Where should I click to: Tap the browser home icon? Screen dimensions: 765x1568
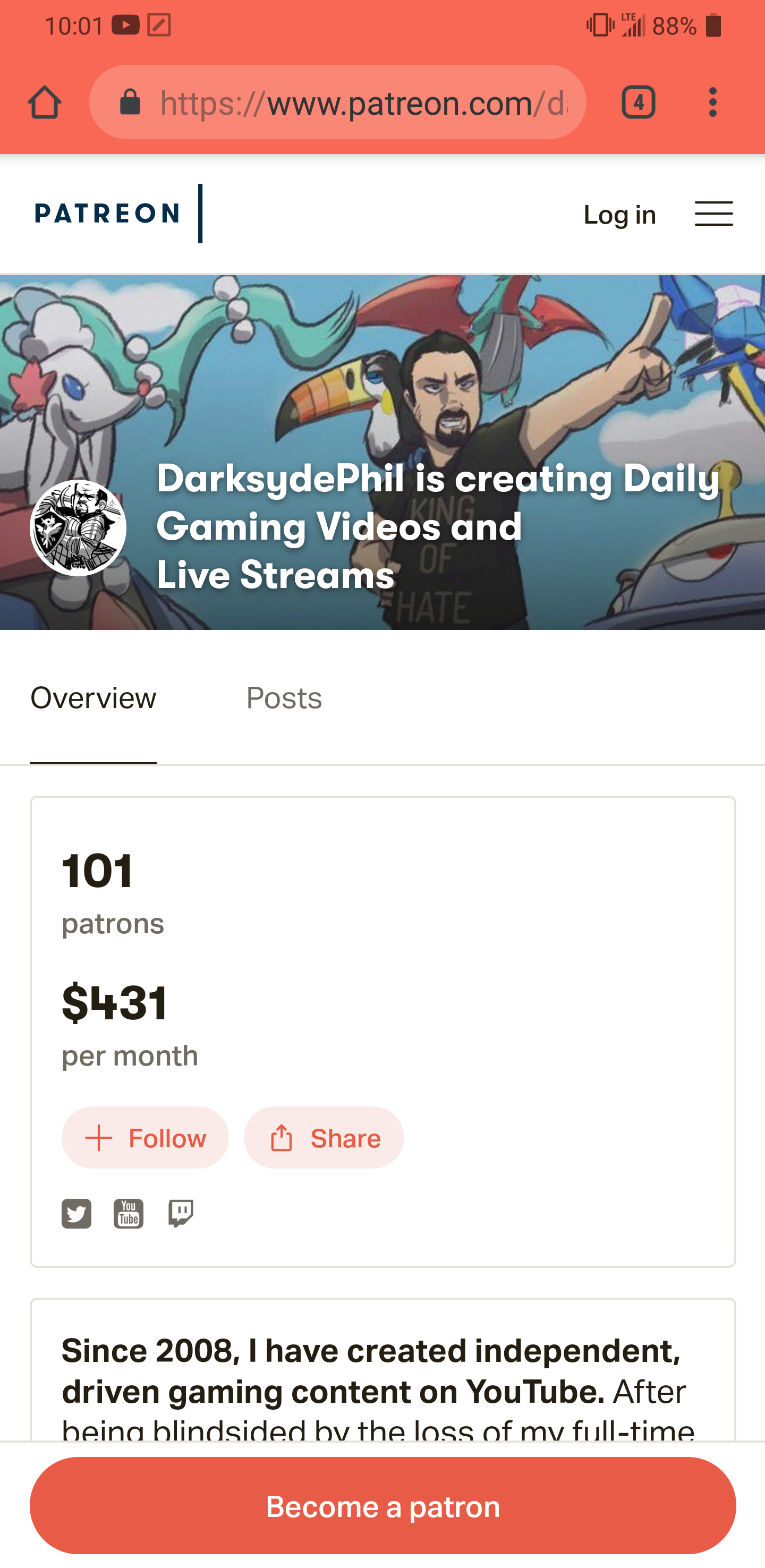click(45, 101)
